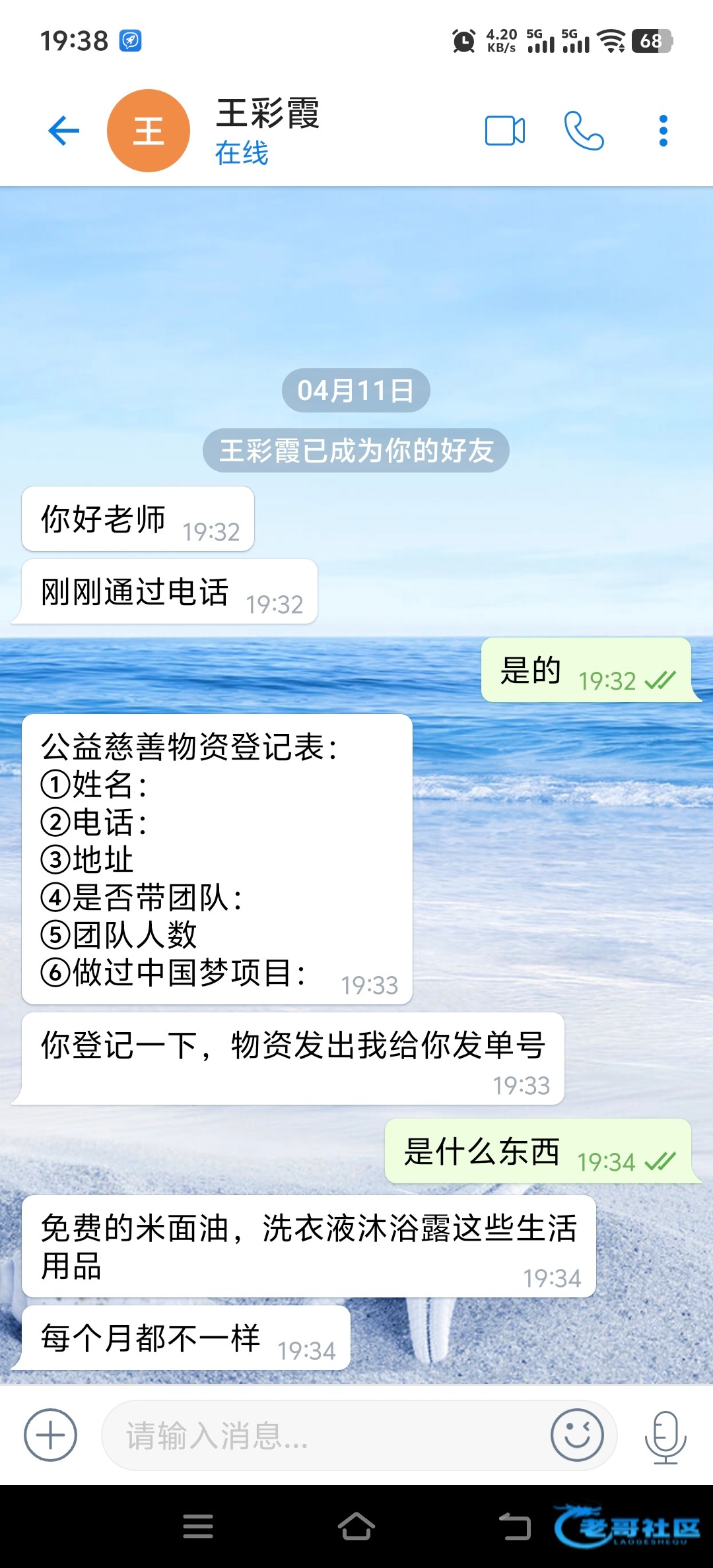This screenshot has width=713, height=1568.
Task: Open the emoji picker
Action: [577, 1435]
